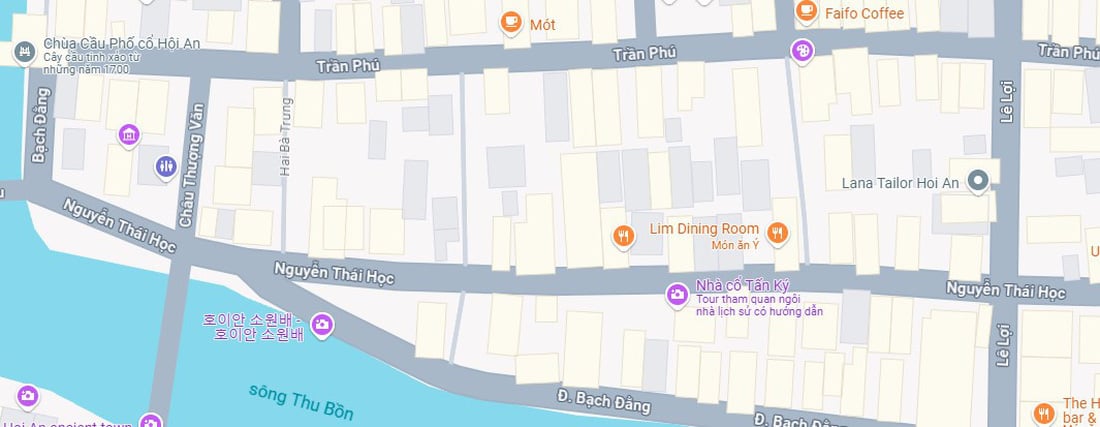Select the purple restaurant pin by Châu Thượng Văn
1100x427 pixels.
pos(165,168)
